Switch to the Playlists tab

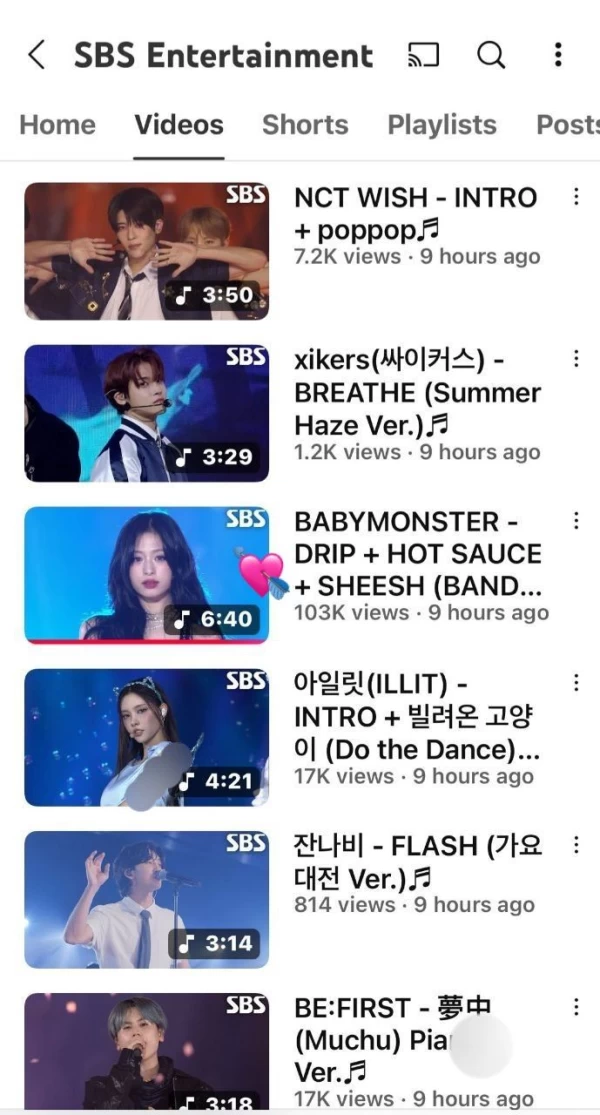pyautogui.click(x=441, y=125)
